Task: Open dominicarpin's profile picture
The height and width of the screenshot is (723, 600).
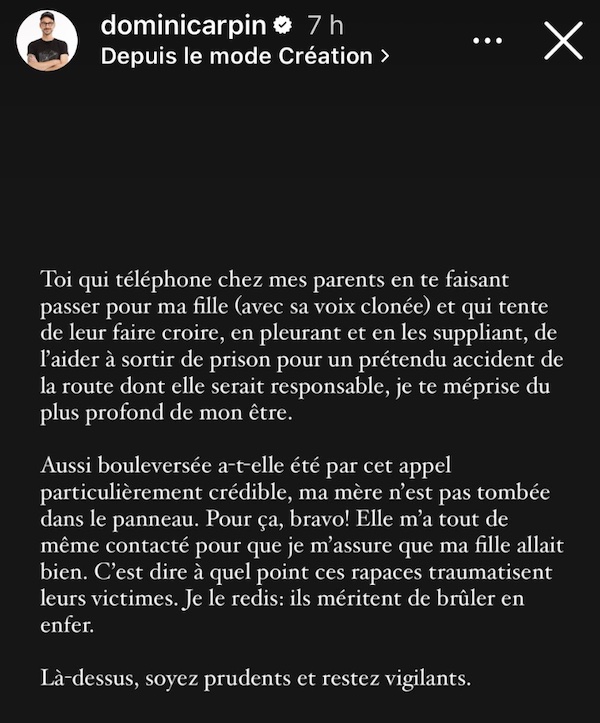Action: (x=46, y=41)
